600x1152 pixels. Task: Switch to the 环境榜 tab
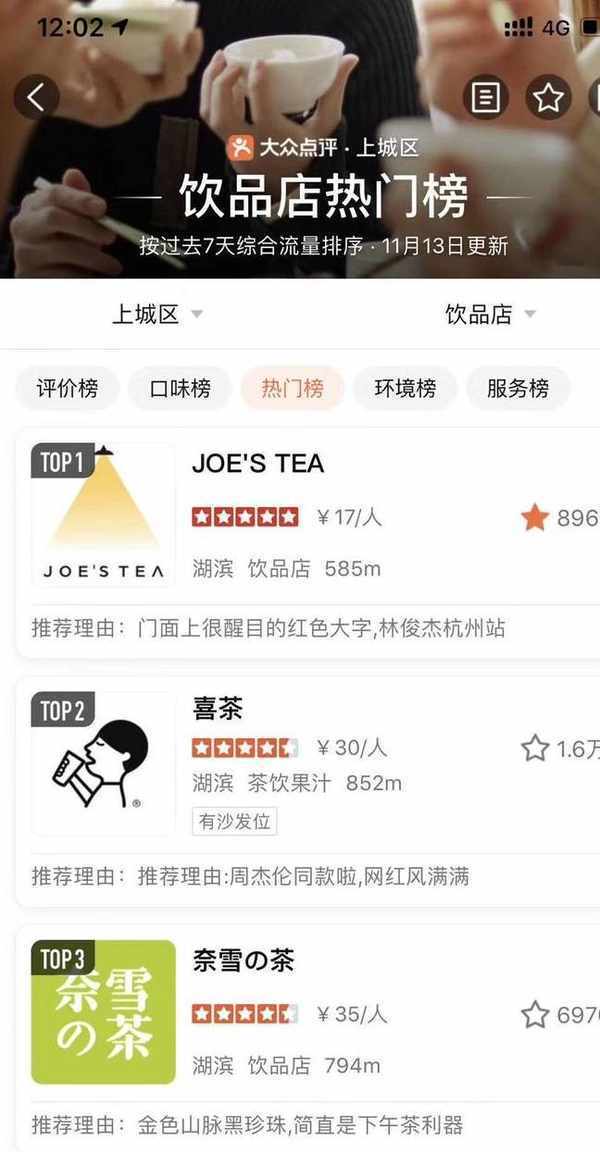405,388
